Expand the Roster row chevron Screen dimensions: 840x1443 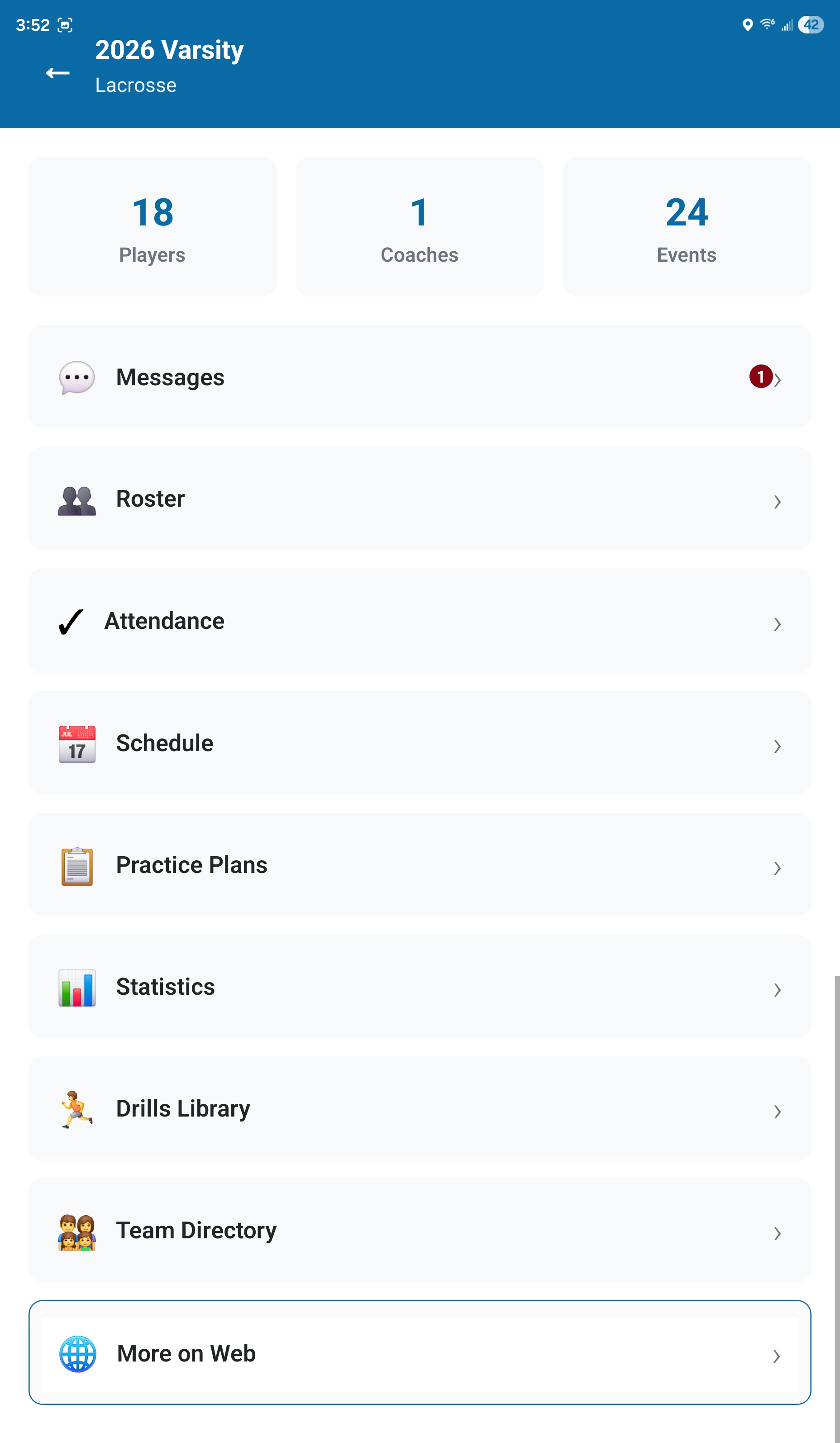(x=777, y=502)
